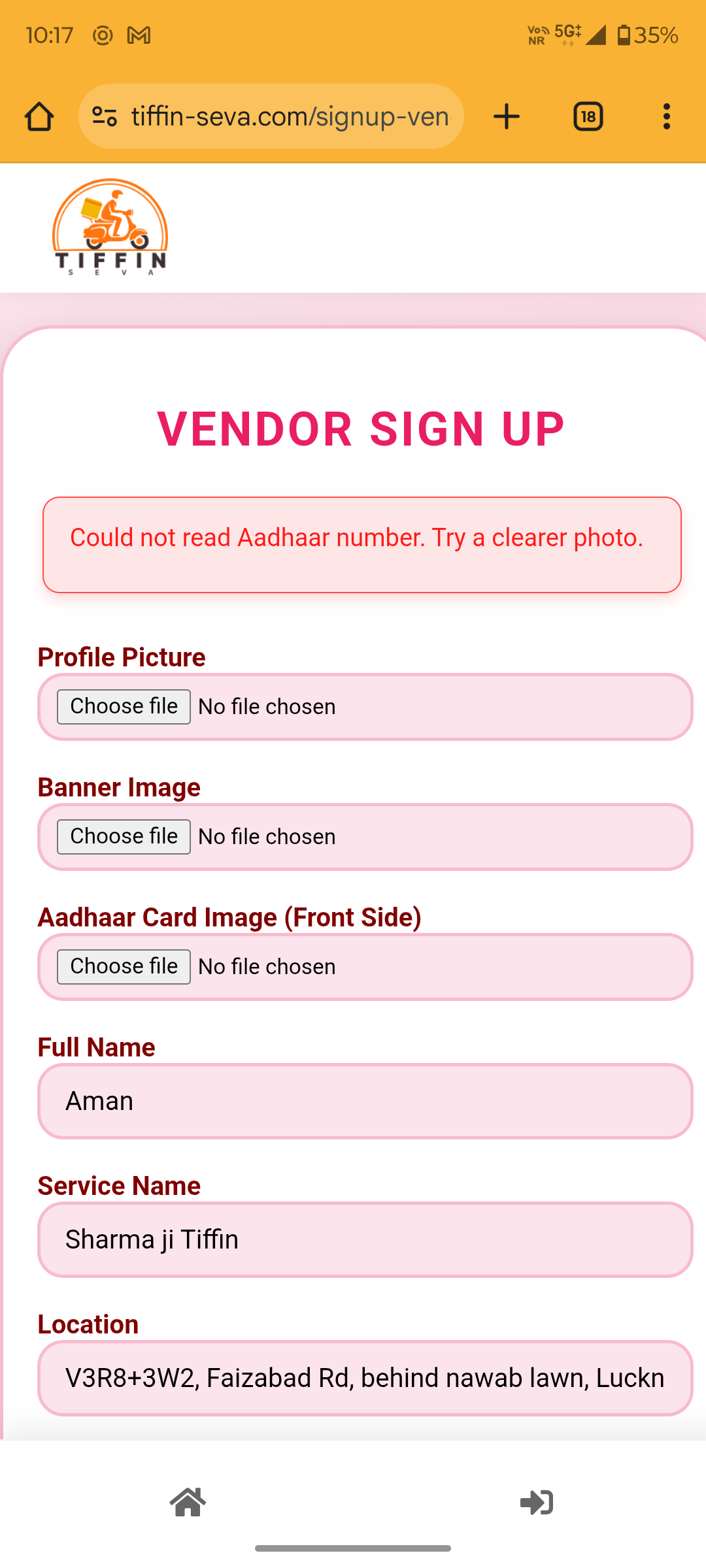This screenshot has height=1568, width=706.
Task: Select the Full Name field containing Aman
Action: click(358, 1101)
